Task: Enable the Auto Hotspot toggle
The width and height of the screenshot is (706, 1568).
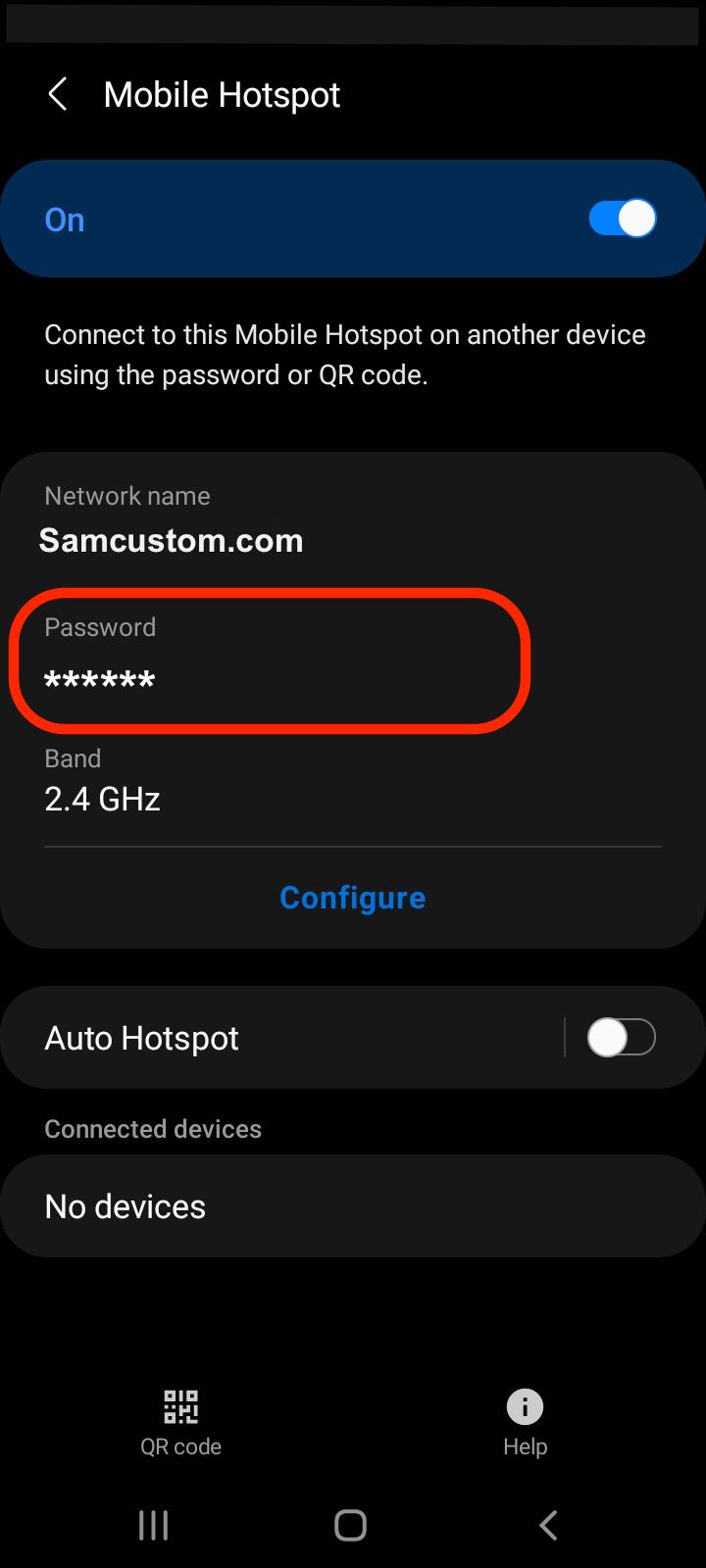Action: [621, 1038]
